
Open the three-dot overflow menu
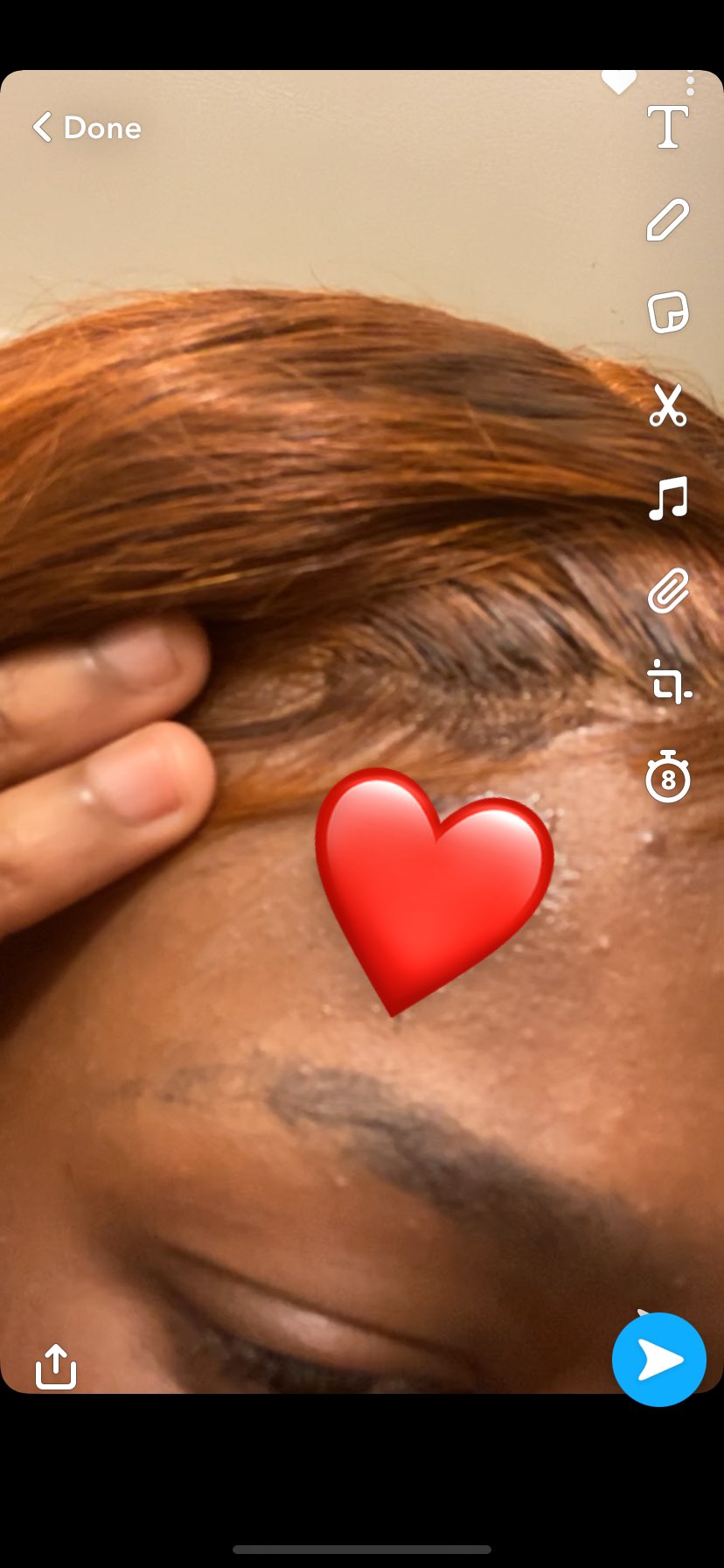coord(691,83)
